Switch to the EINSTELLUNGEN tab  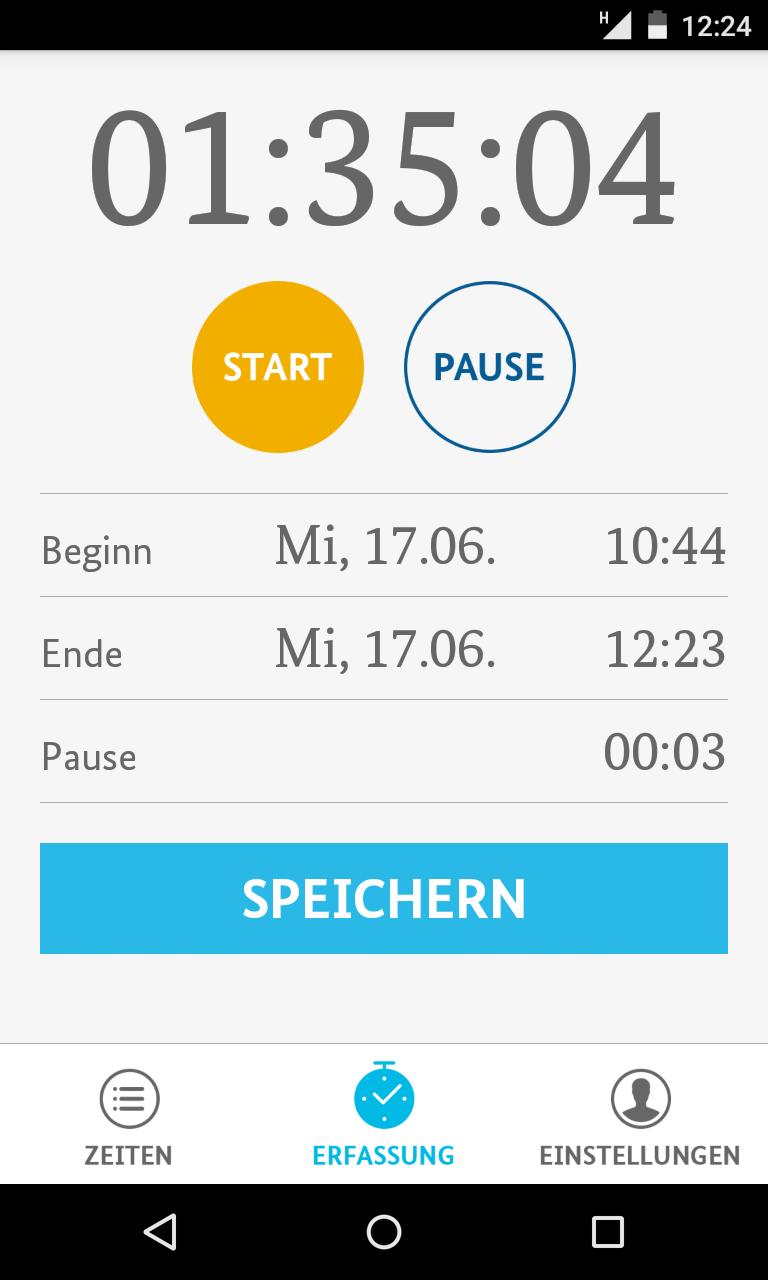click(x=639, y=1155)
